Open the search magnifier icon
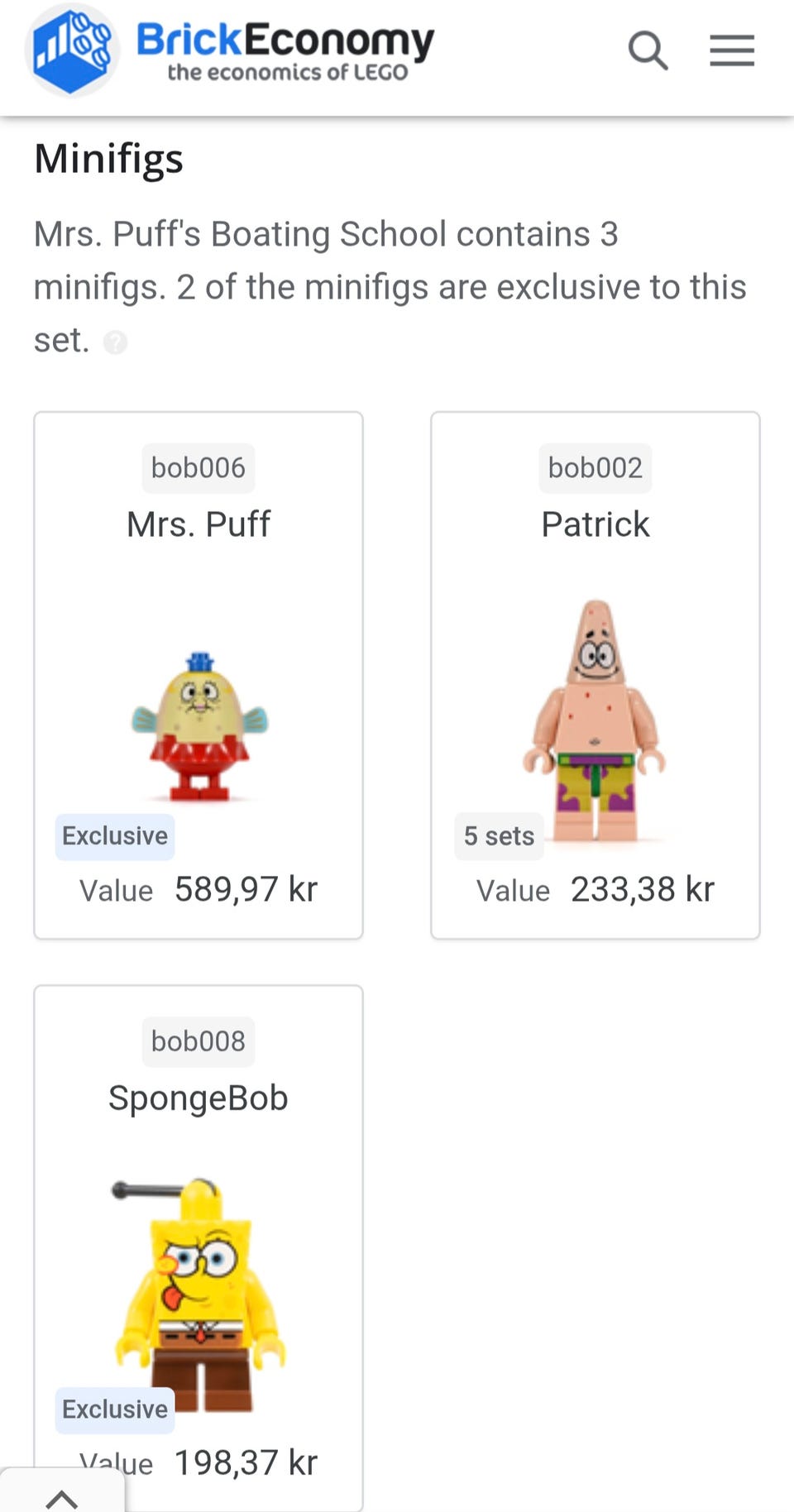 648,50
